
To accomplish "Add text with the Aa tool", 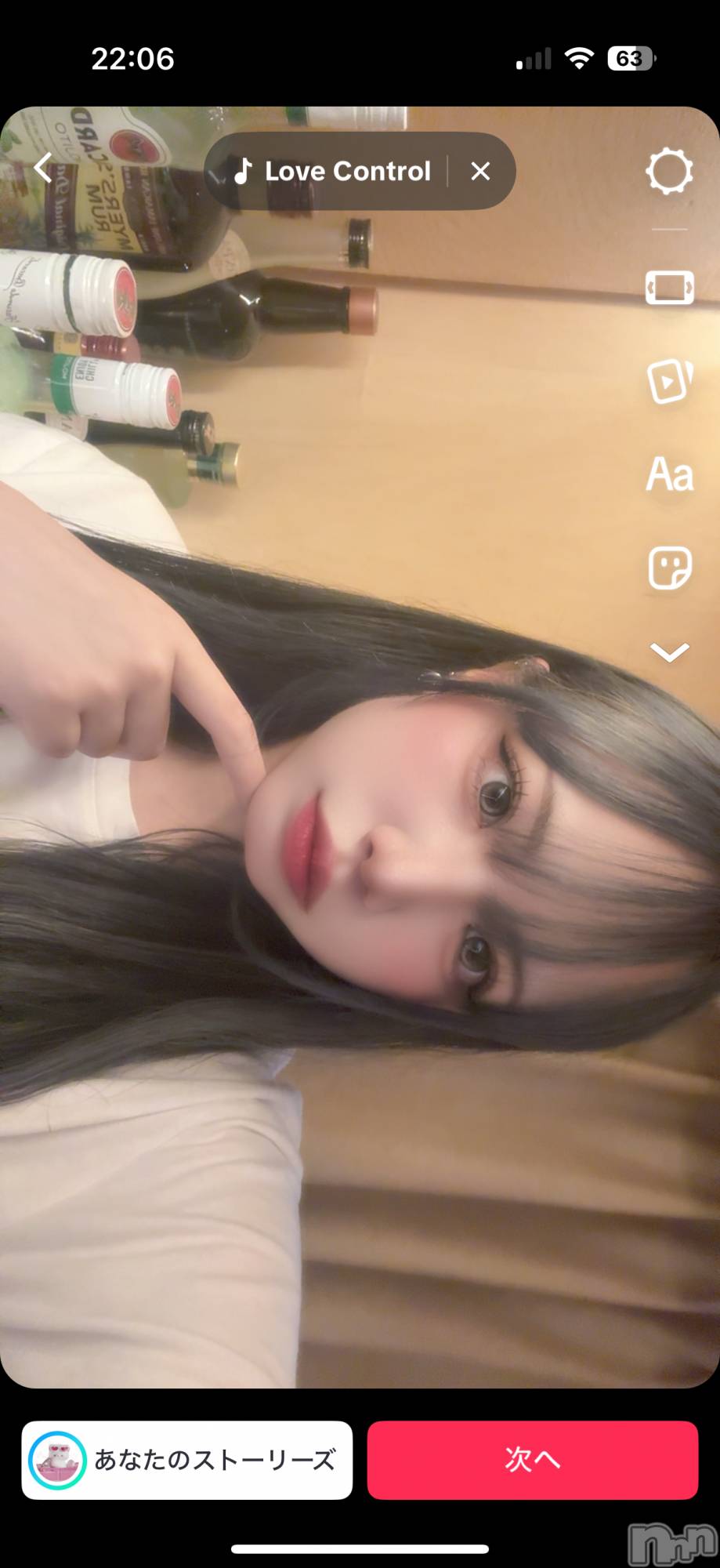I will tap(669, 475).
